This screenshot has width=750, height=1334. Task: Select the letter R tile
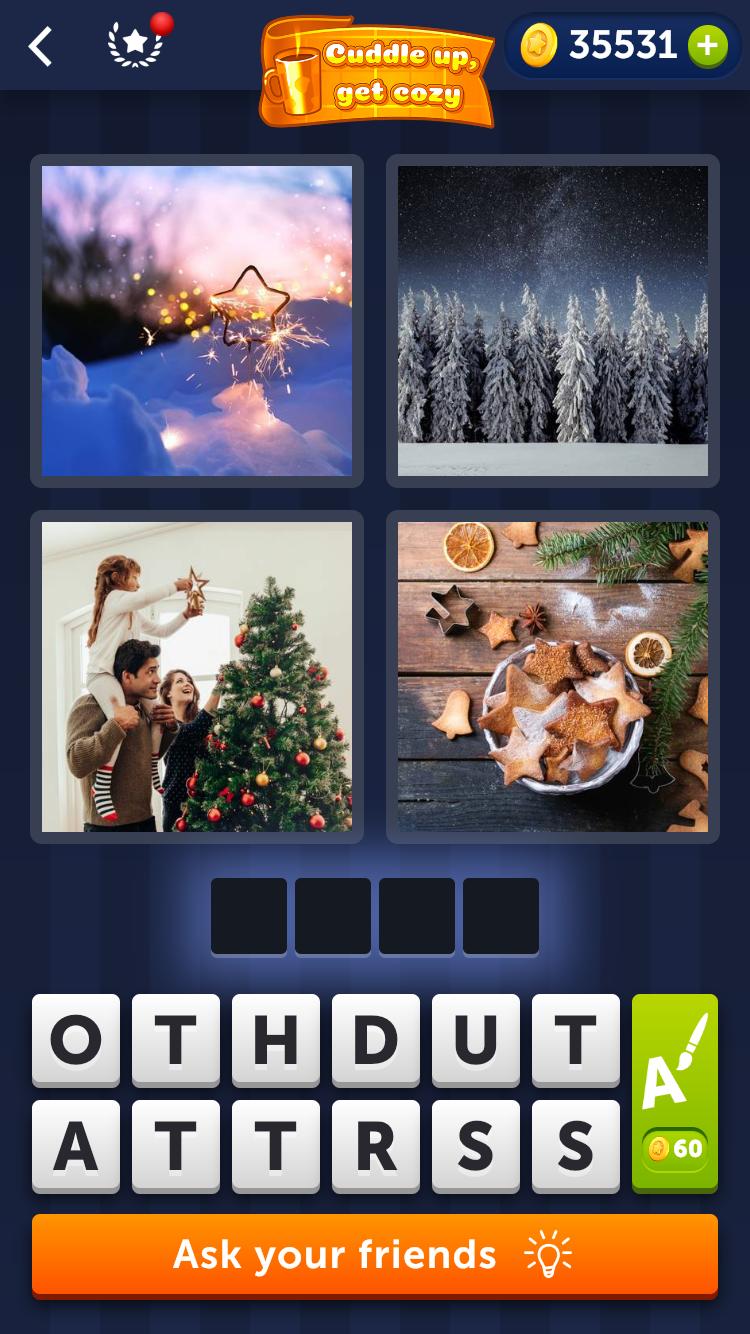[x=376, y=1147]
